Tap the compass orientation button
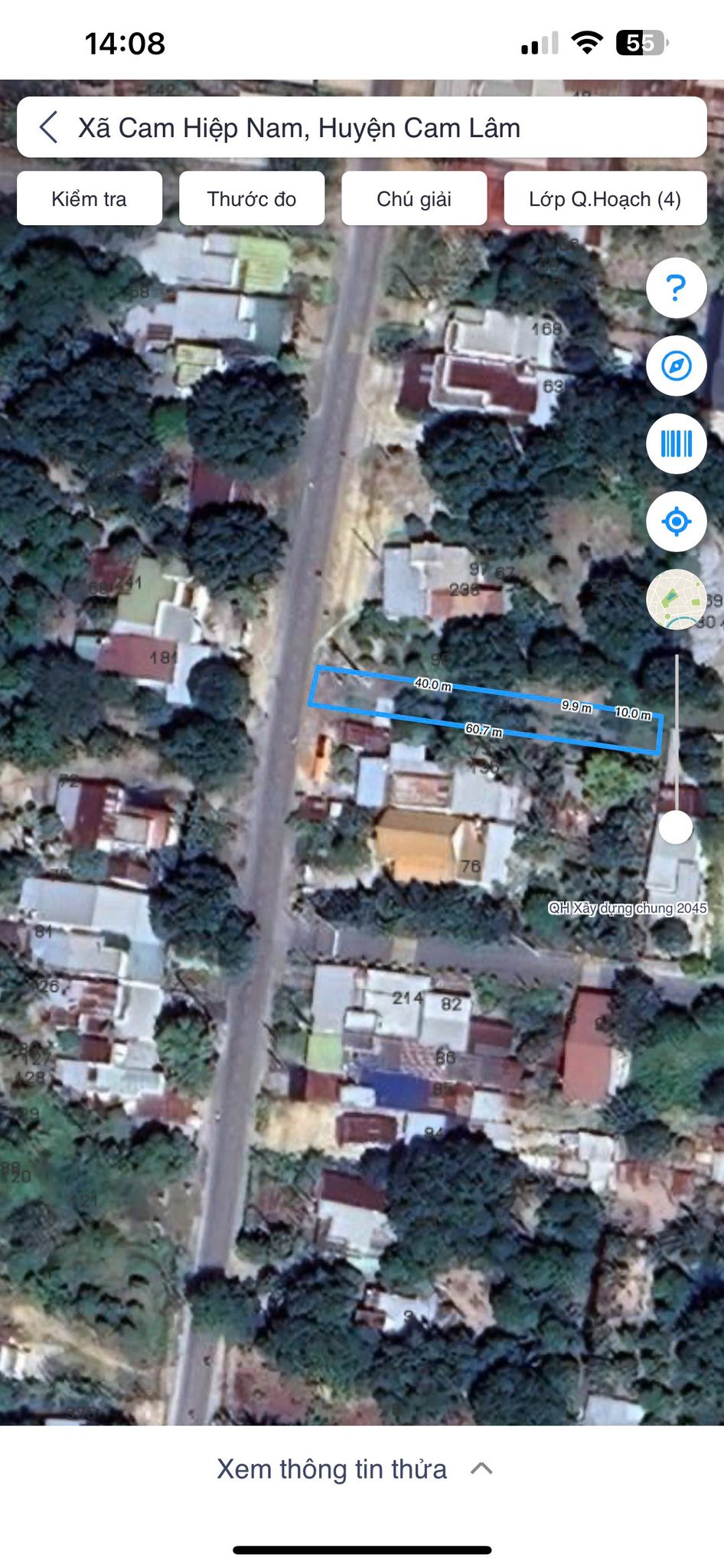The image size is (724, 1568). coord(676,366)
